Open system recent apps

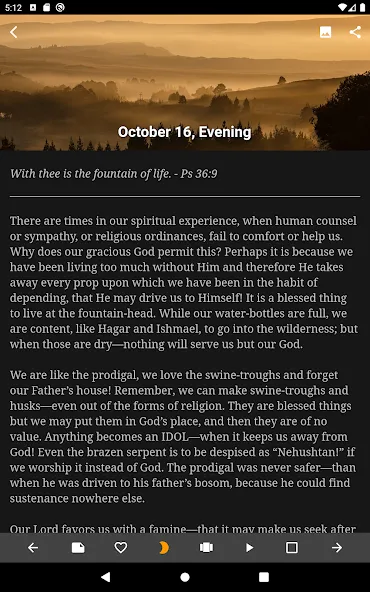tap(264, 577)
